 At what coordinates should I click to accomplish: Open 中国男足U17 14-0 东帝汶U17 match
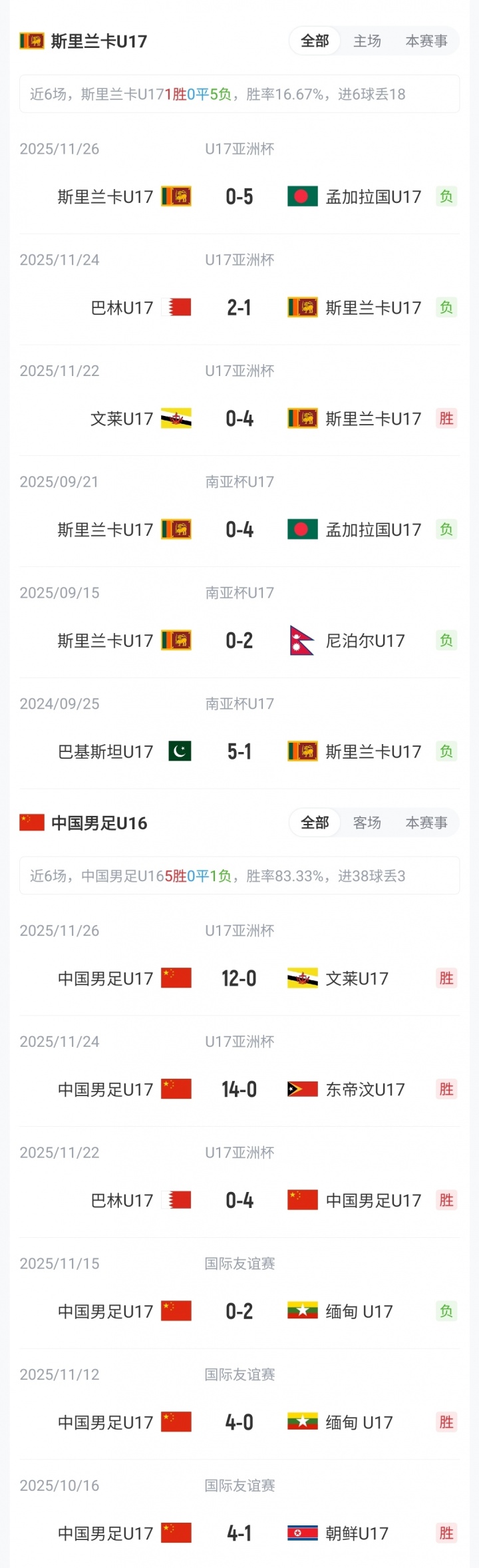pyautogui.click(x=239, y=1089)
